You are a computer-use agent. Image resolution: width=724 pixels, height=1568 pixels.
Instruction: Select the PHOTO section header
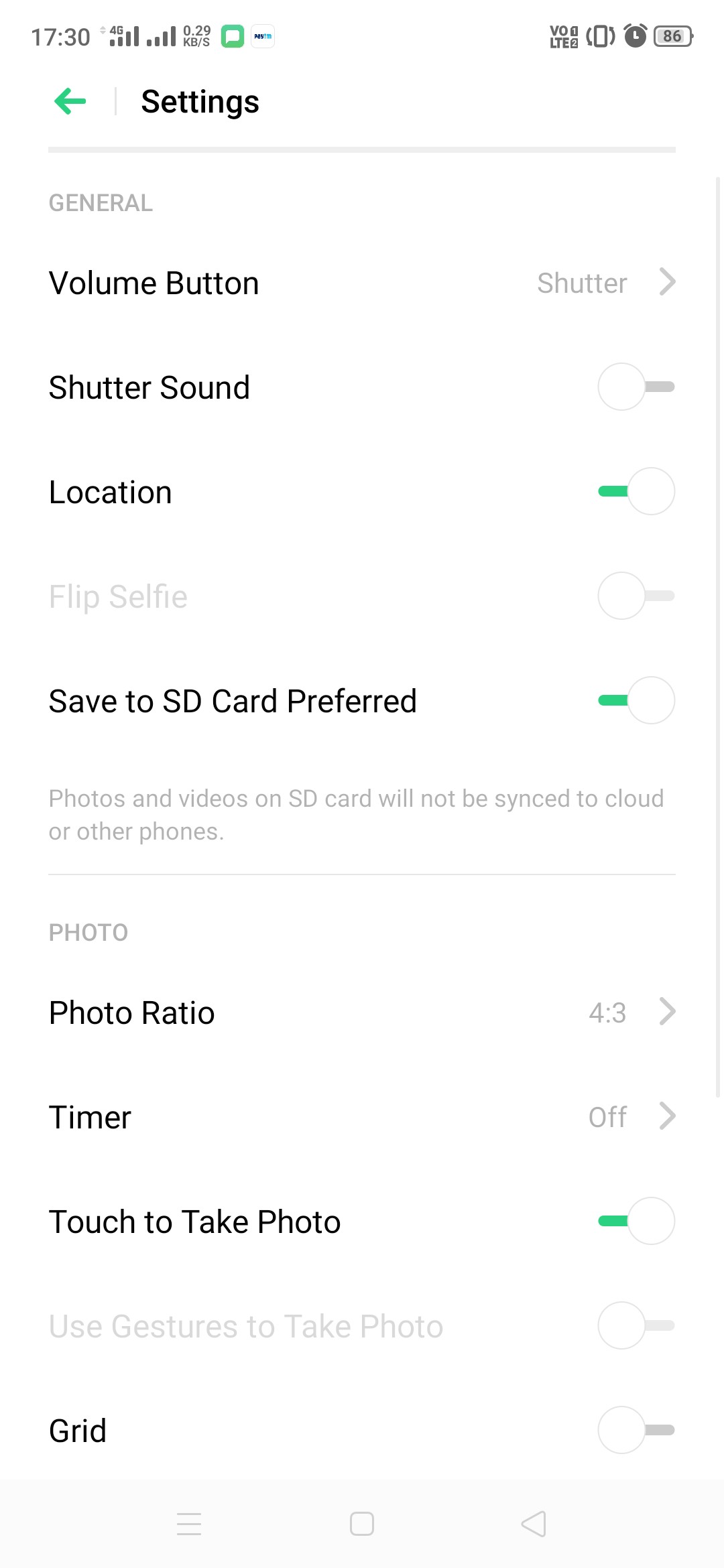click(x=88, y=932)
